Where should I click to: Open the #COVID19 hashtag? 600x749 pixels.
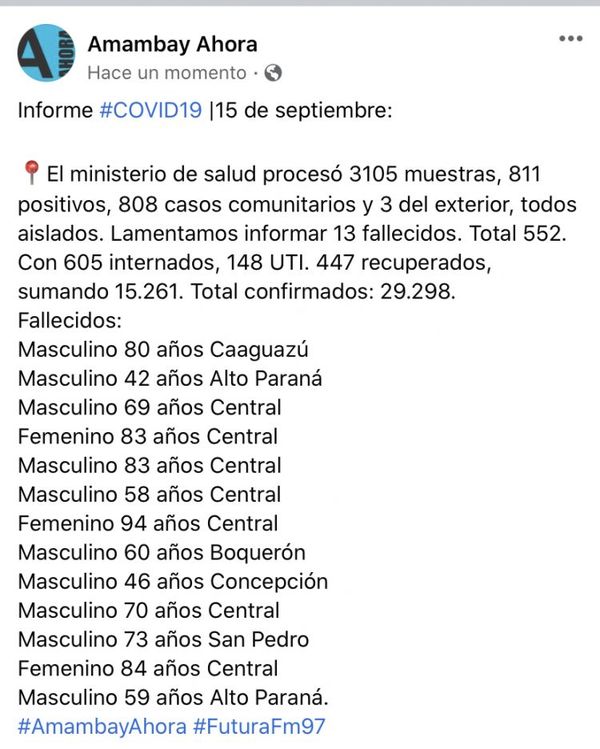pos(150,110)
